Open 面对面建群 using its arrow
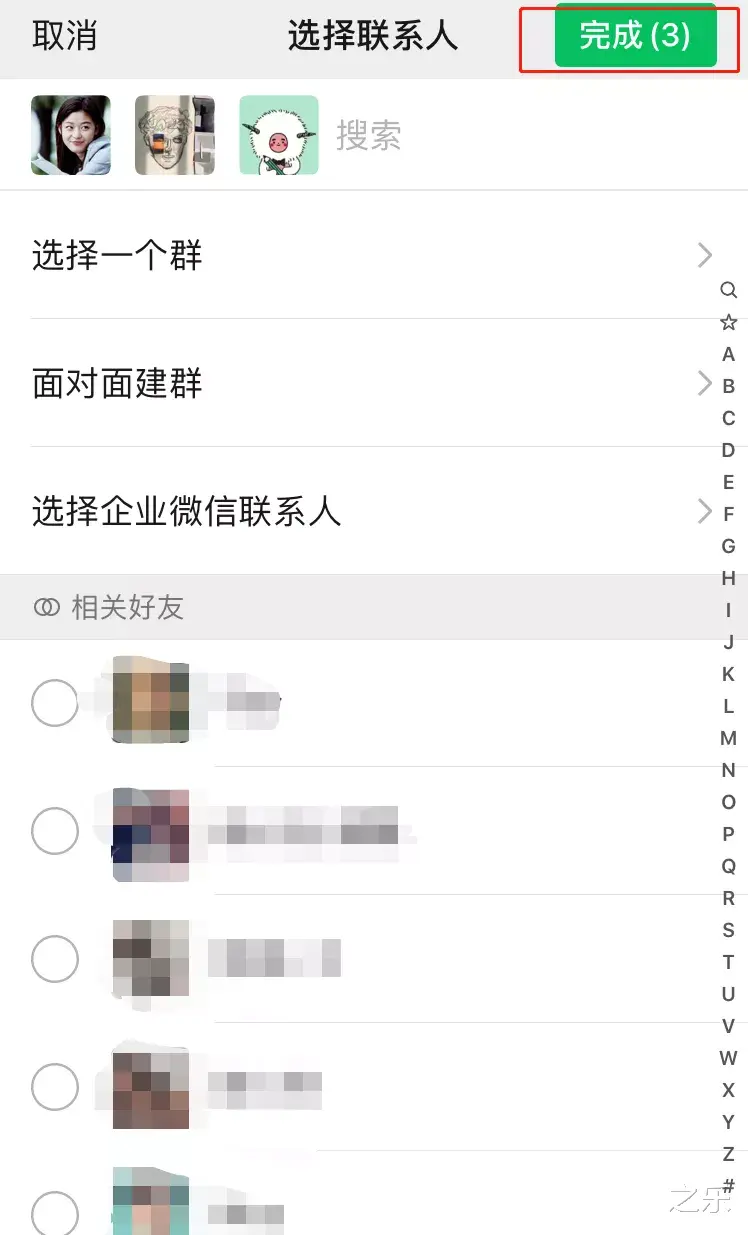The image size is (748, 1235). click(x=703, y=383)
